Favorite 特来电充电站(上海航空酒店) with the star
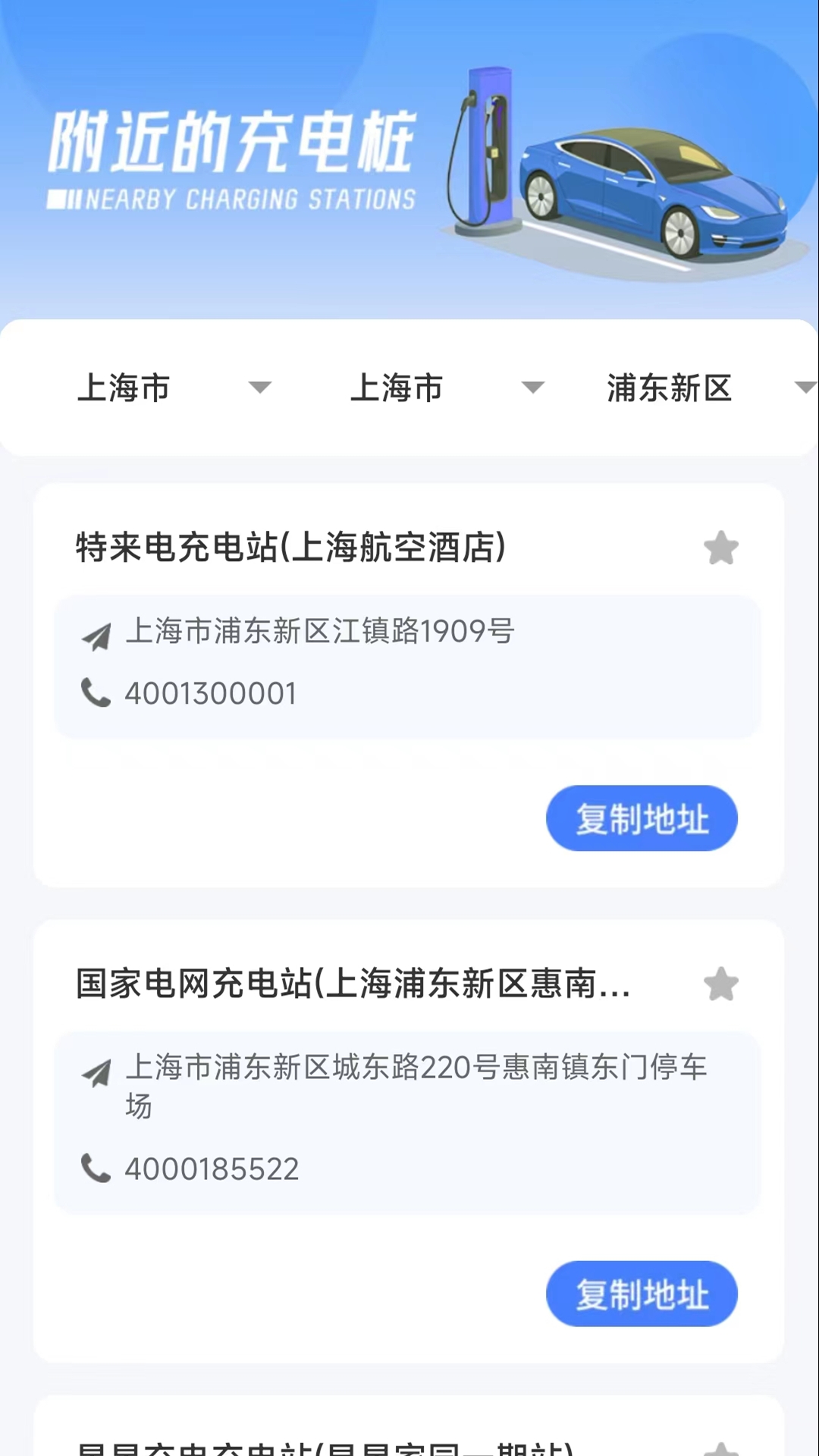This screenshot has width=819, height=1456. coord(720,548)
